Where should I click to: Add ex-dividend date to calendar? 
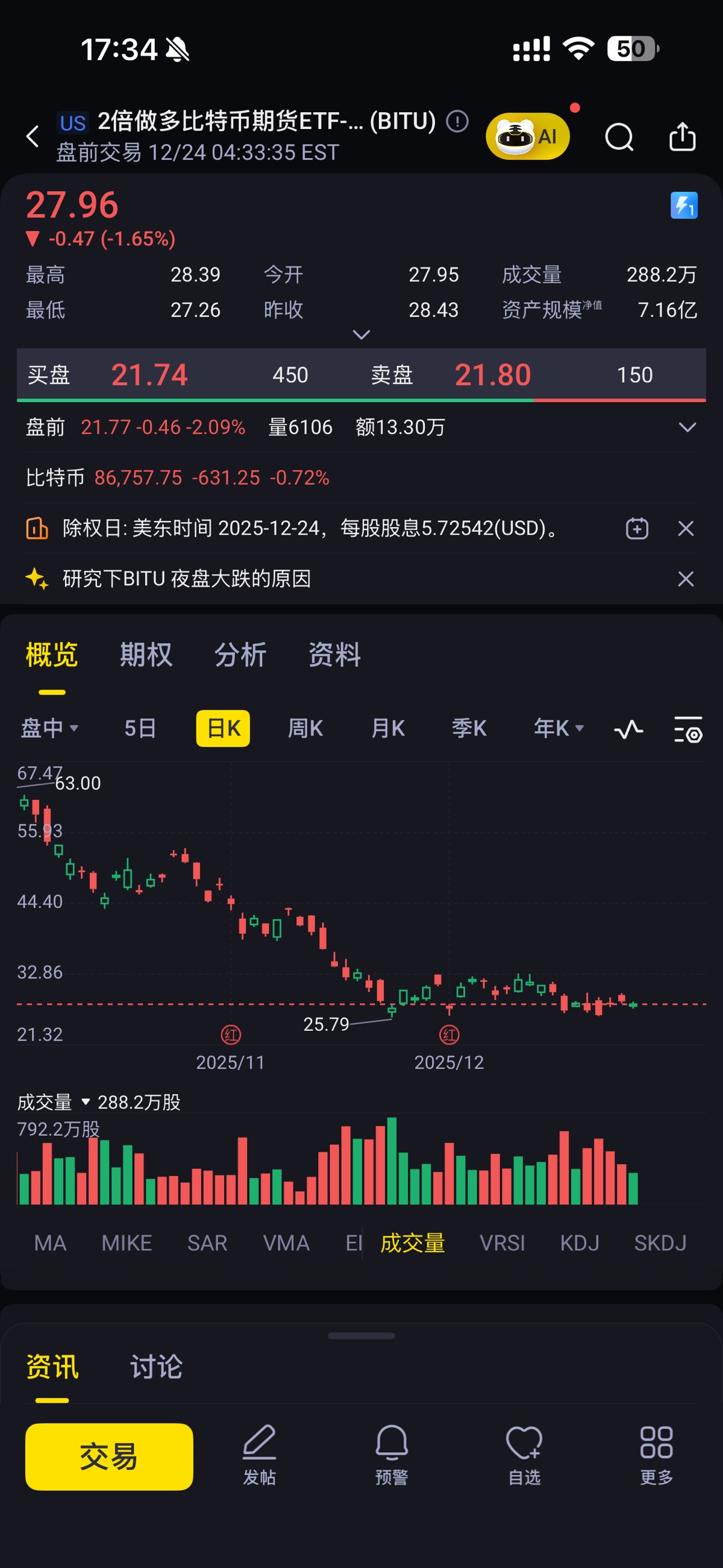[637, 528]
